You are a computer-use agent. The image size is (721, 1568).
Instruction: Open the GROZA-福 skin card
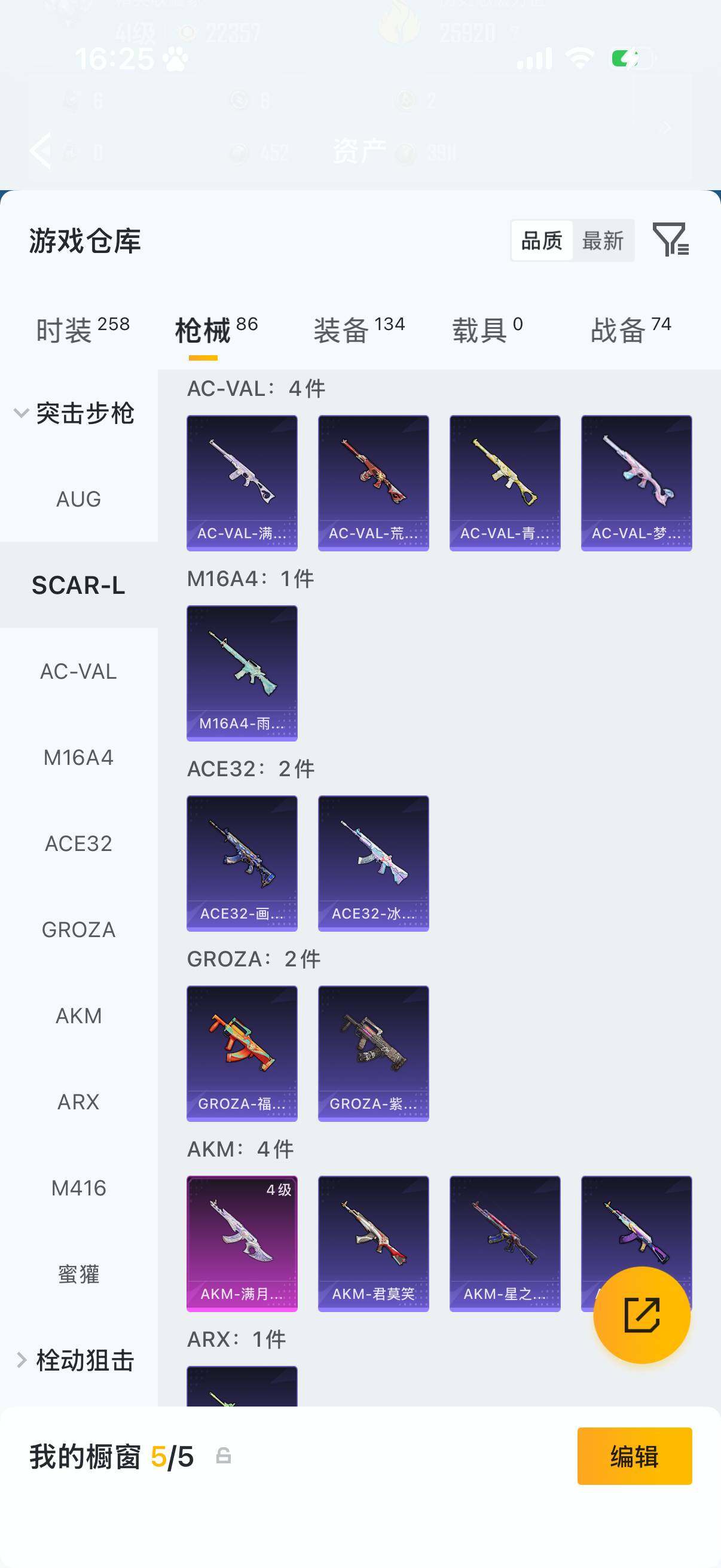[x=242, y=1054]
